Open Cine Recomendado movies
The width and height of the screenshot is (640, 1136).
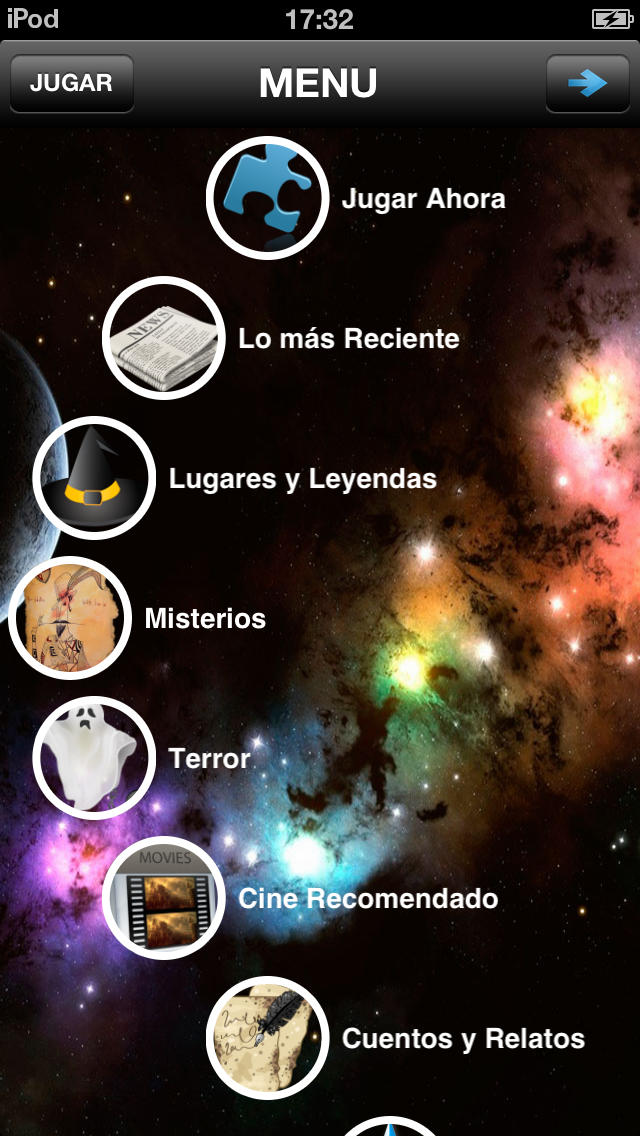164,898
